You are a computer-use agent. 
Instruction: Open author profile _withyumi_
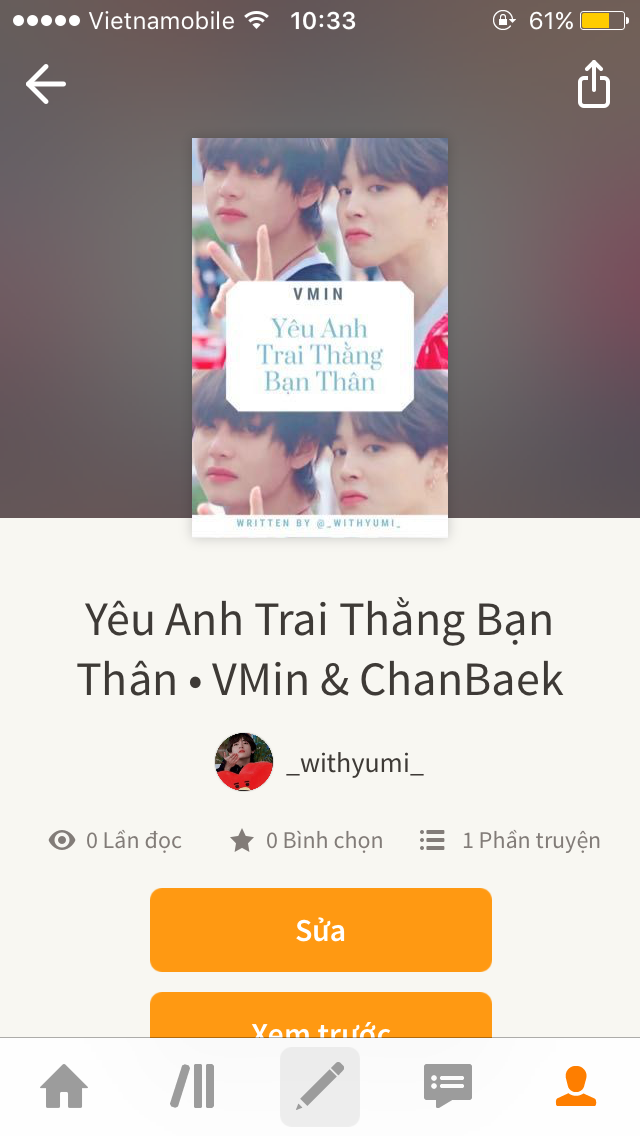coord(320,762)
